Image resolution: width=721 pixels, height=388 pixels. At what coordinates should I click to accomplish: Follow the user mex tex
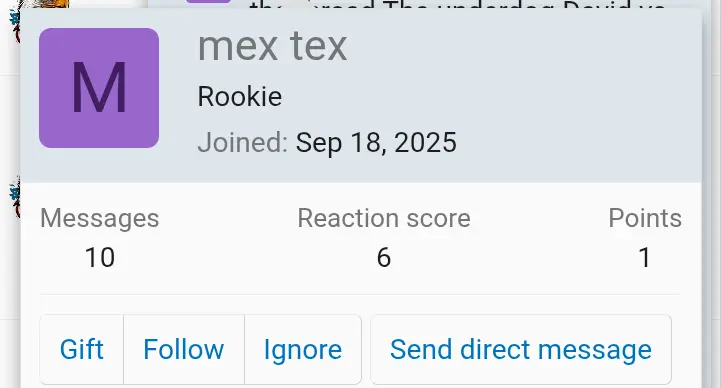[184, 349]
